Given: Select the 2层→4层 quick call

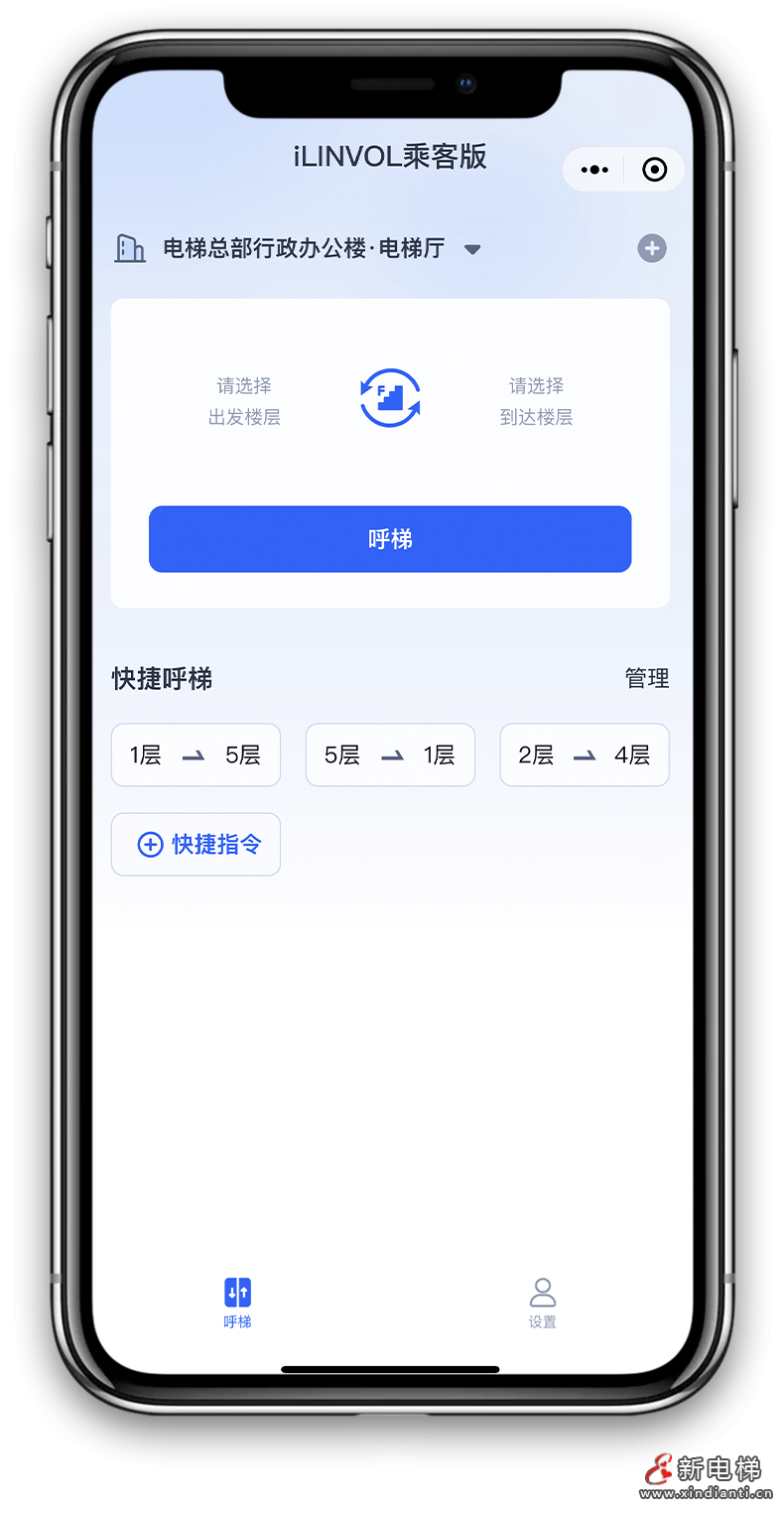Looking at the screenshot, I should tap(585, 755).
